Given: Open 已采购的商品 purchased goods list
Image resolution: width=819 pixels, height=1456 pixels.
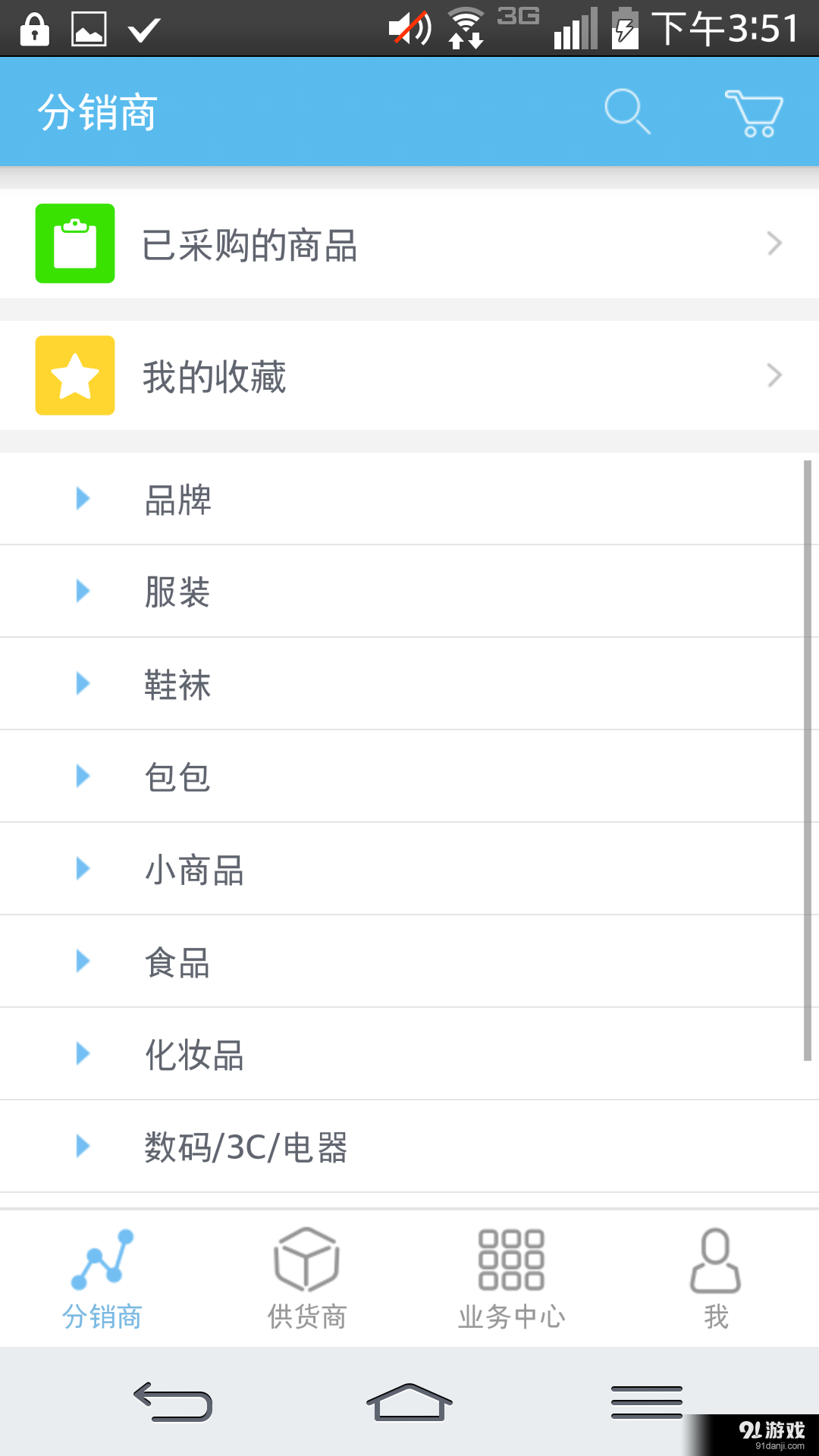Looking at the screenshot, I should [409, 243].
